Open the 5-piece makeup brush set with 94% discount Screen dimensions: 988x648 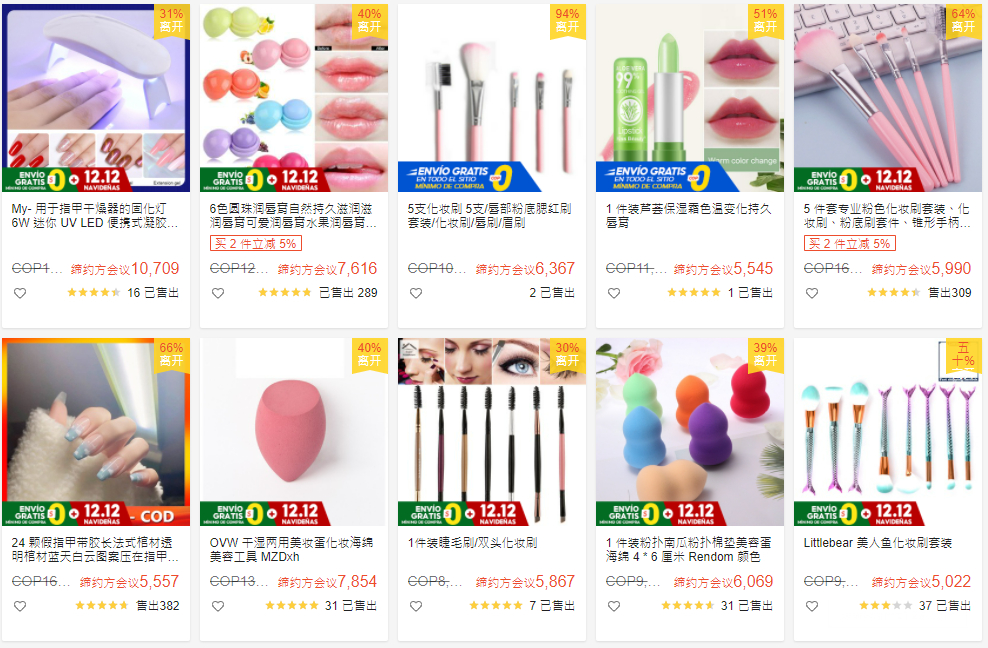tap(492, 98)
